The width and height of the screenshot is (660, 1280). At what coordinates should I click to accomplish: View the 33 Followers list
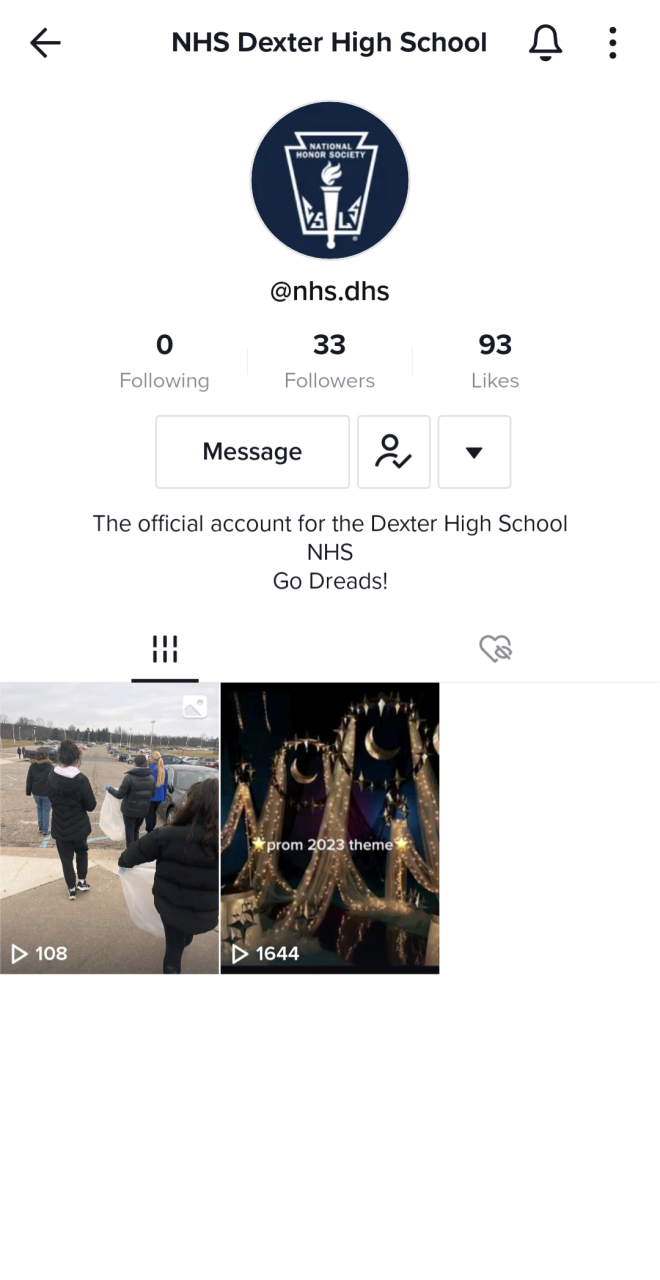(x=329, y=362)
